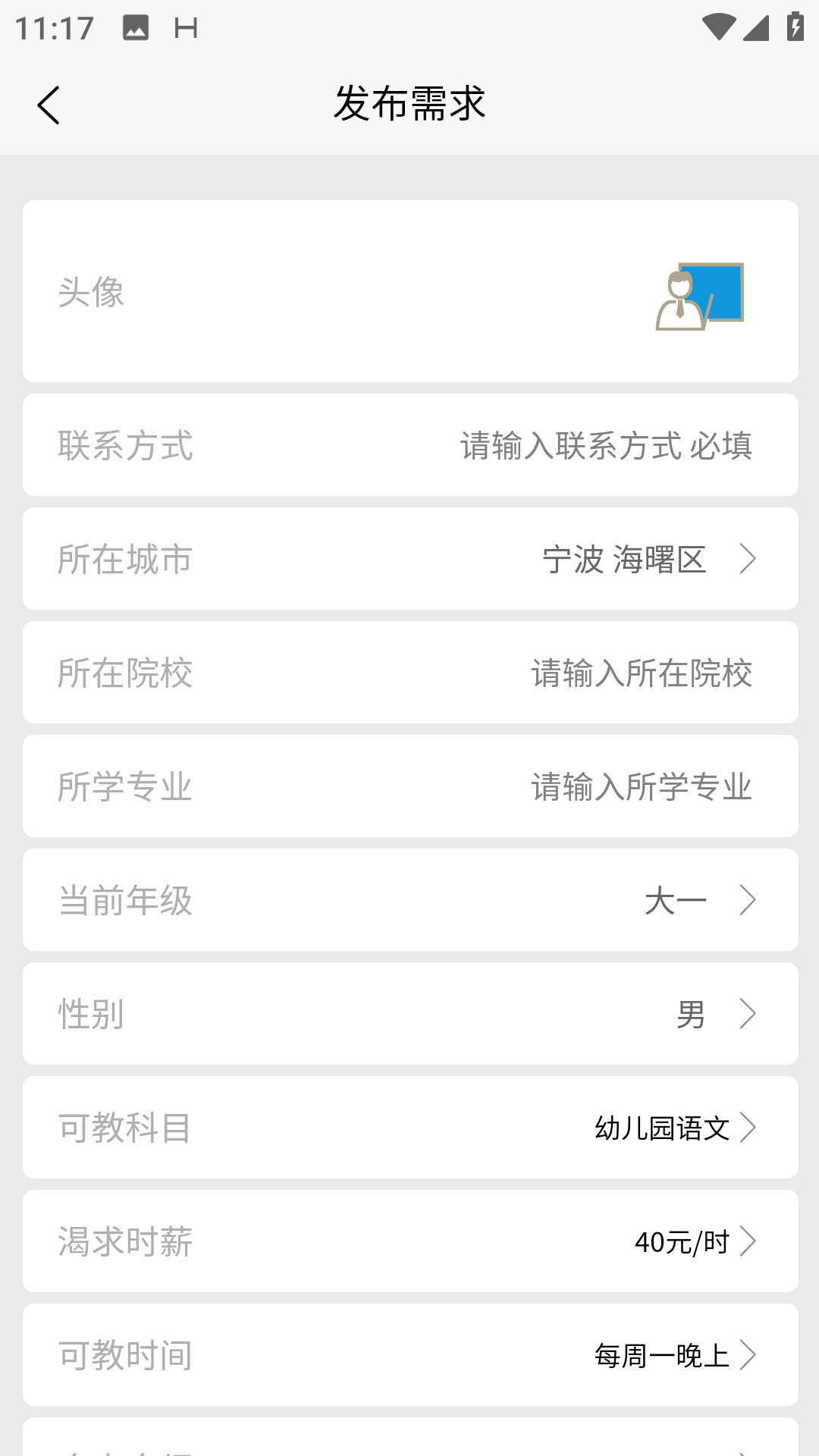Tap the H network indicator
This screenshot has height=1456, width=819.
pyautogui.click(x=187, y=27)
